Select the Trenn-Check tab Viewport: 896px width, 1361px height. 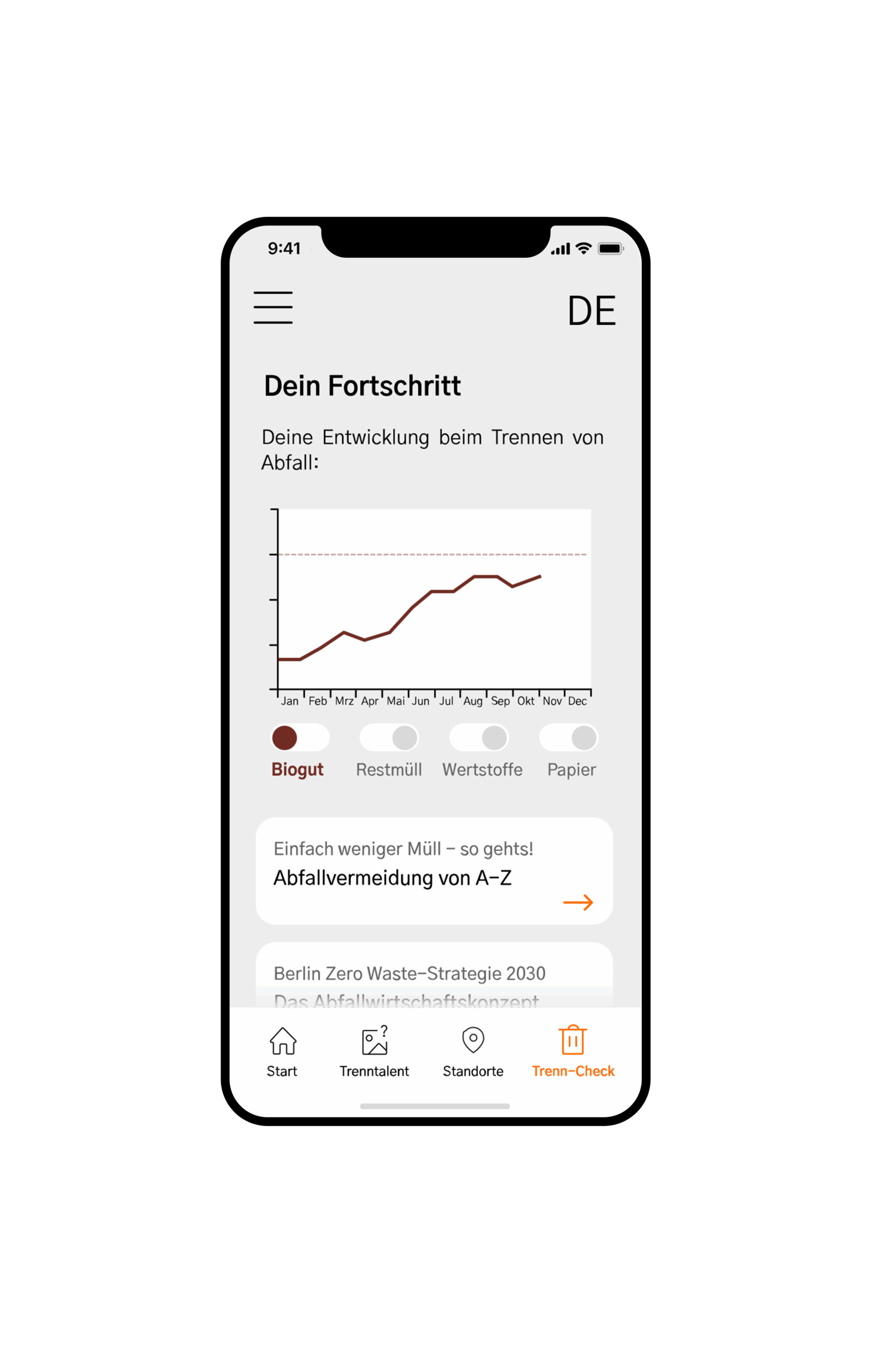573,1052
